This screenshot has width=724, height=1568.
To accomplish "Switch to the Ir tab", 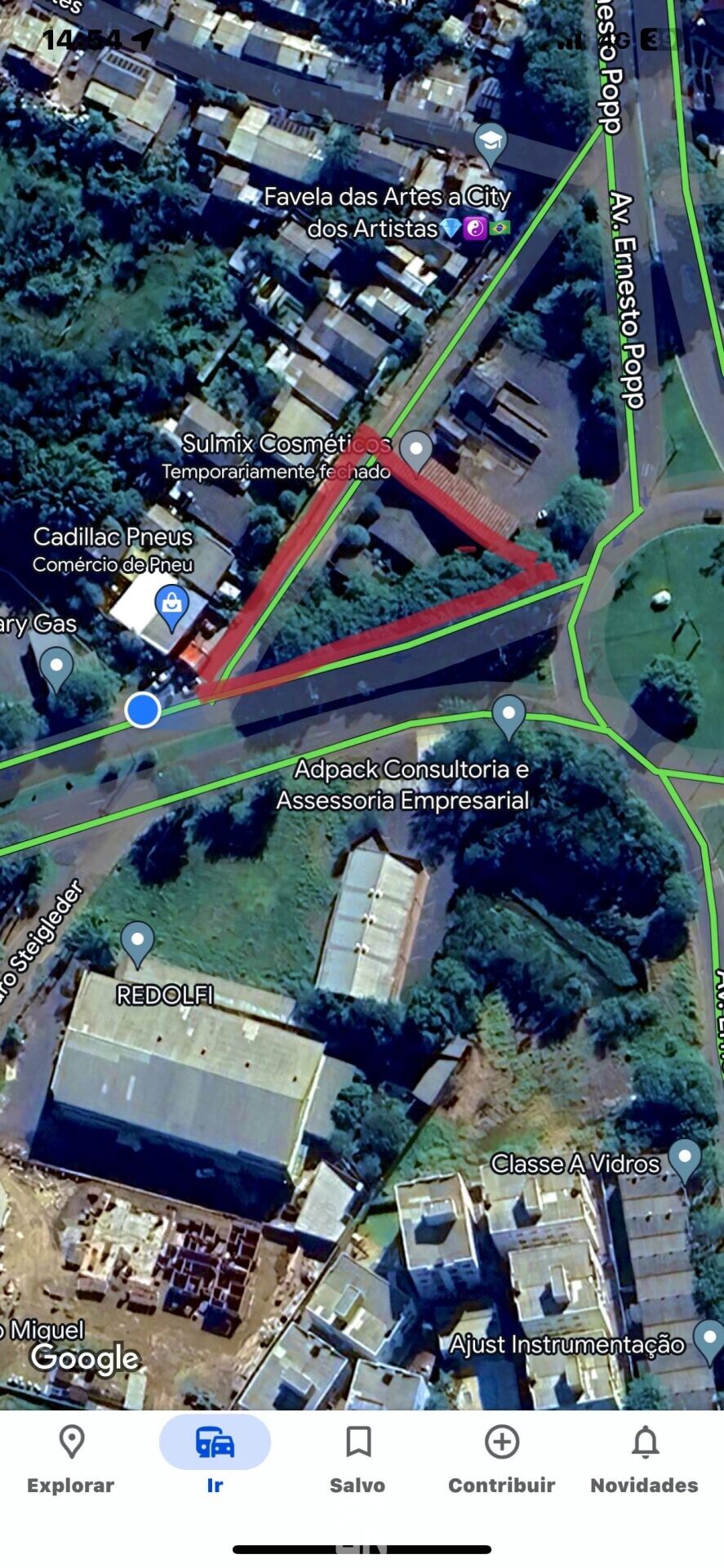I will (215, 1460).
